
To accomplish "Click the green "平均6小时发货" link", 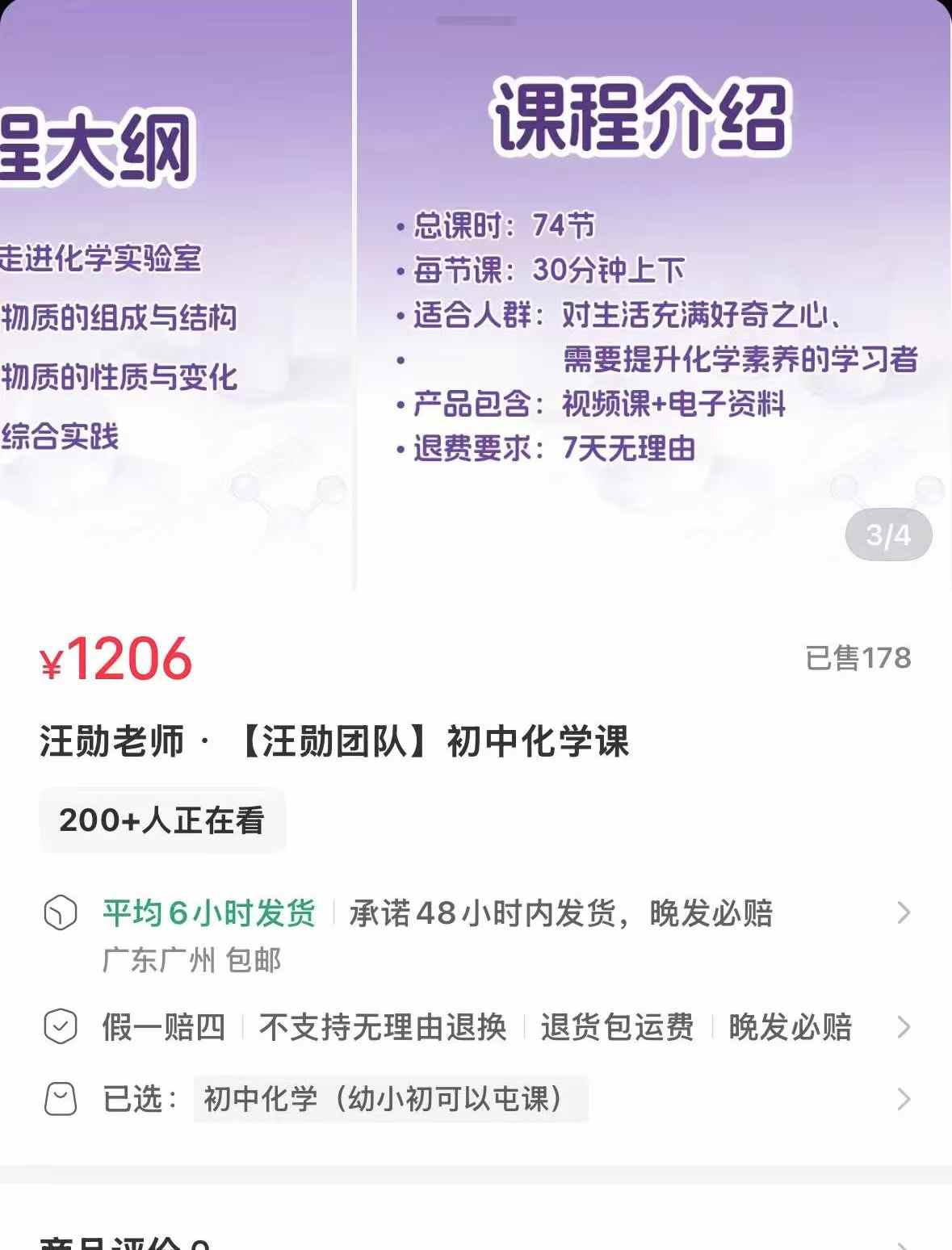I will click(212, 913).
